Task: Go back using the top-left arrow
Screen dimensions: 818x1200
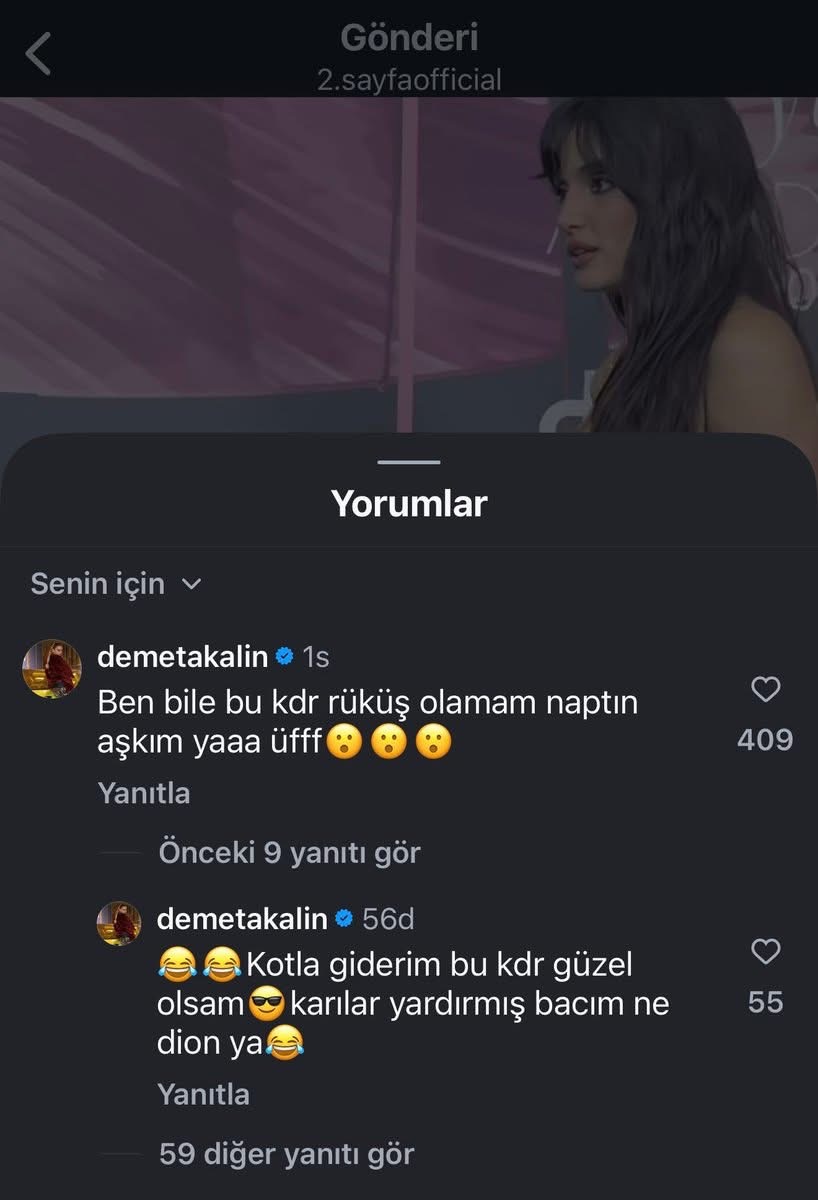Action: click(38, 54)
